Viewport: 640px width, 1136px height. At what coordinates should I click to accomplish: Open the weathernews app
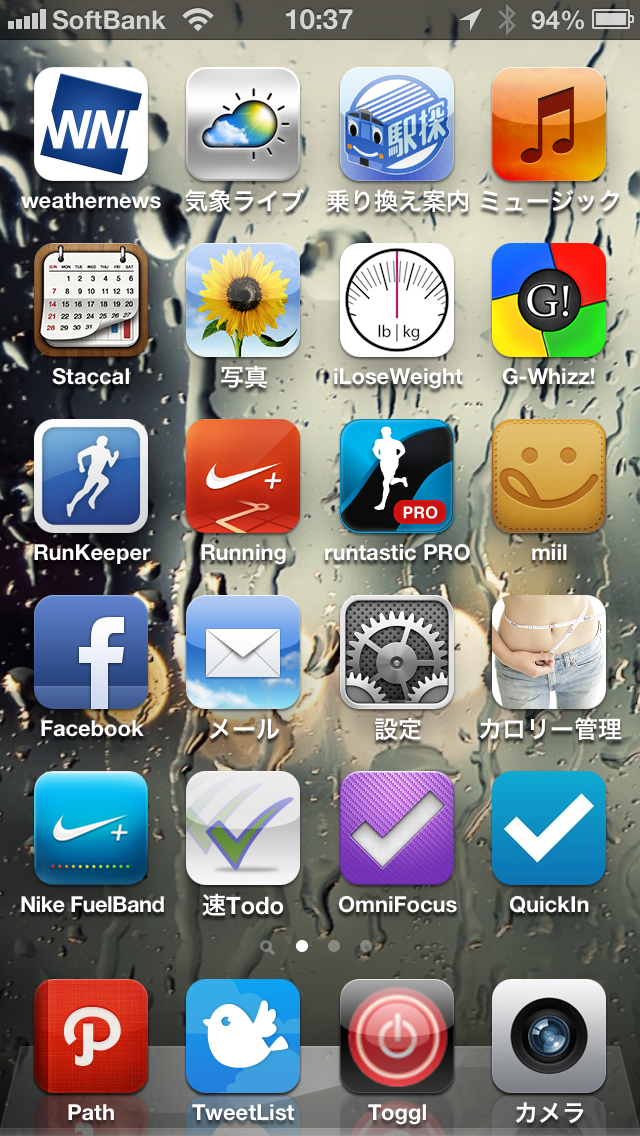tap(91, 124)
